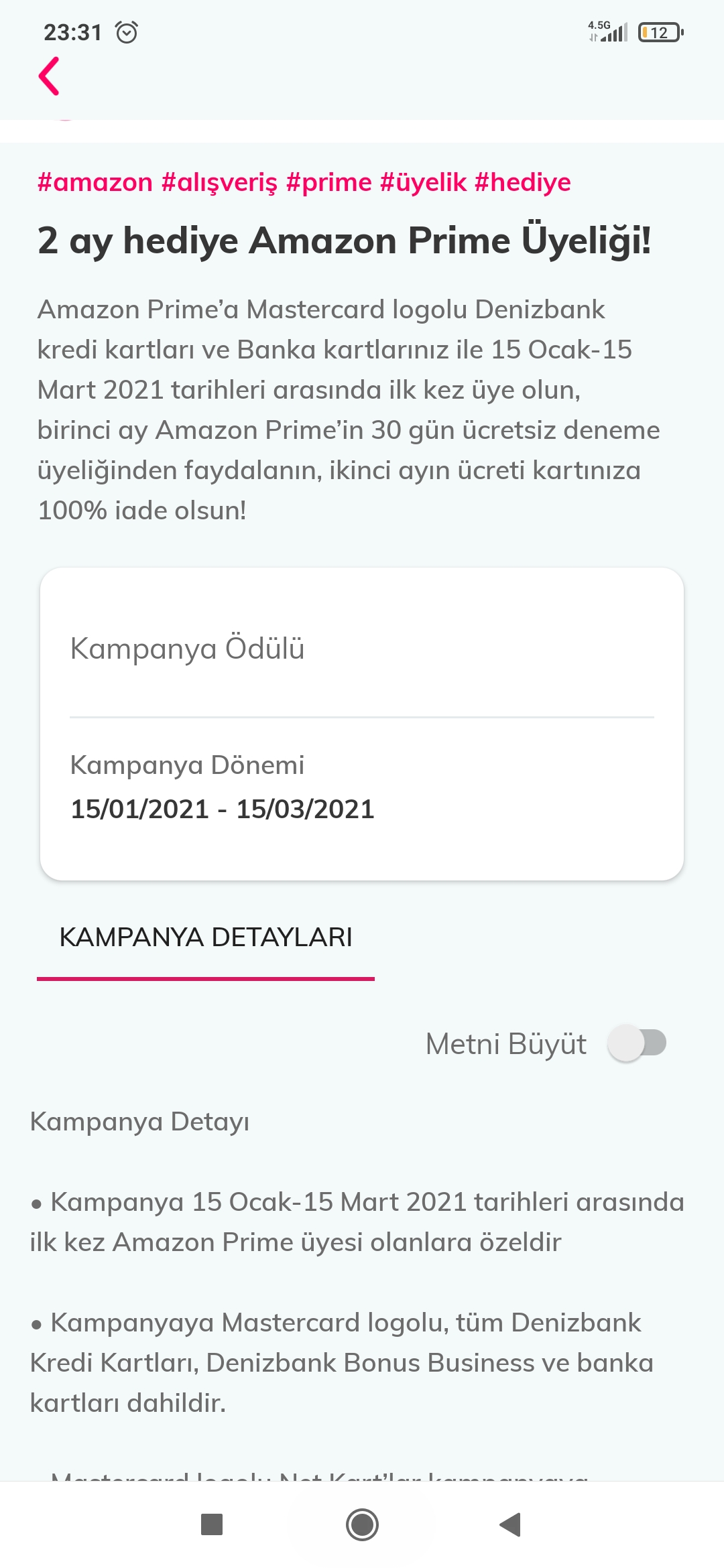The image size is (724, 1568).
Task: Enable the Metni Büyüt switch
Action: click(x=637, y=1043)
